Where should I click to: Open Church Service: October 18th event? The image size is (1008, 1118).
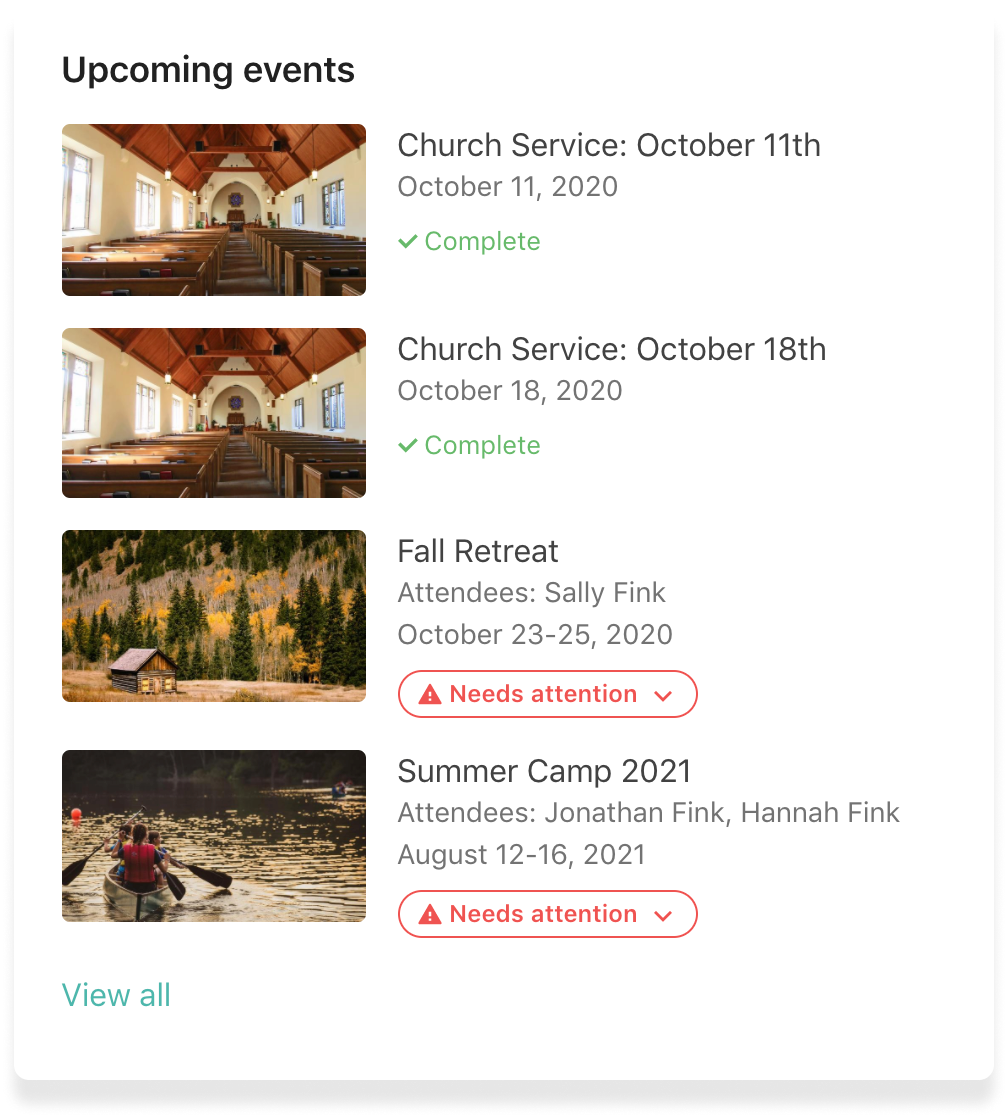coord(611,350)
